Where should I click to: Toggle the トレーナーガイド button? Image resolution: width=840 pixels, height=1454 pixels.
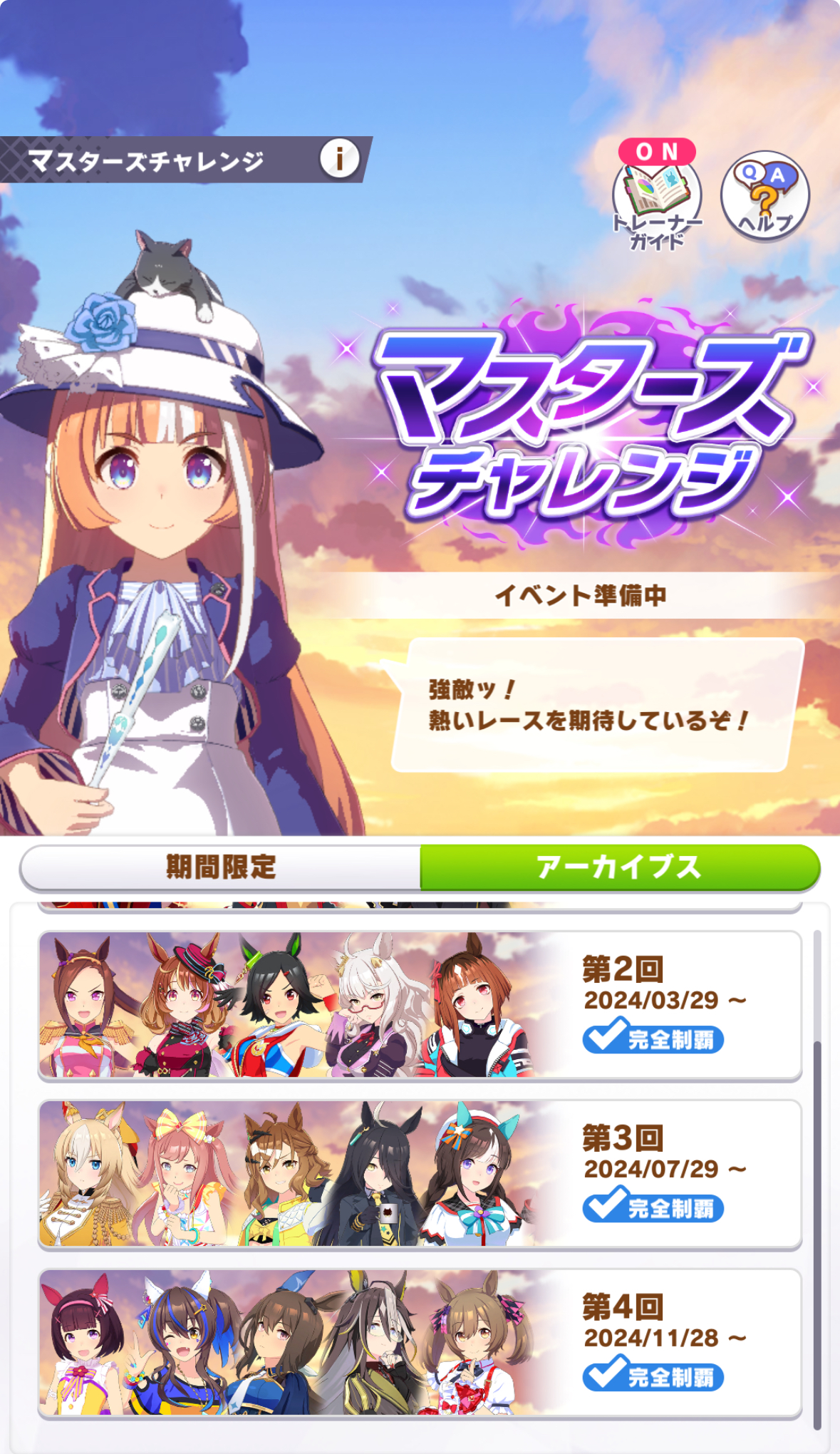coord(656,197)
